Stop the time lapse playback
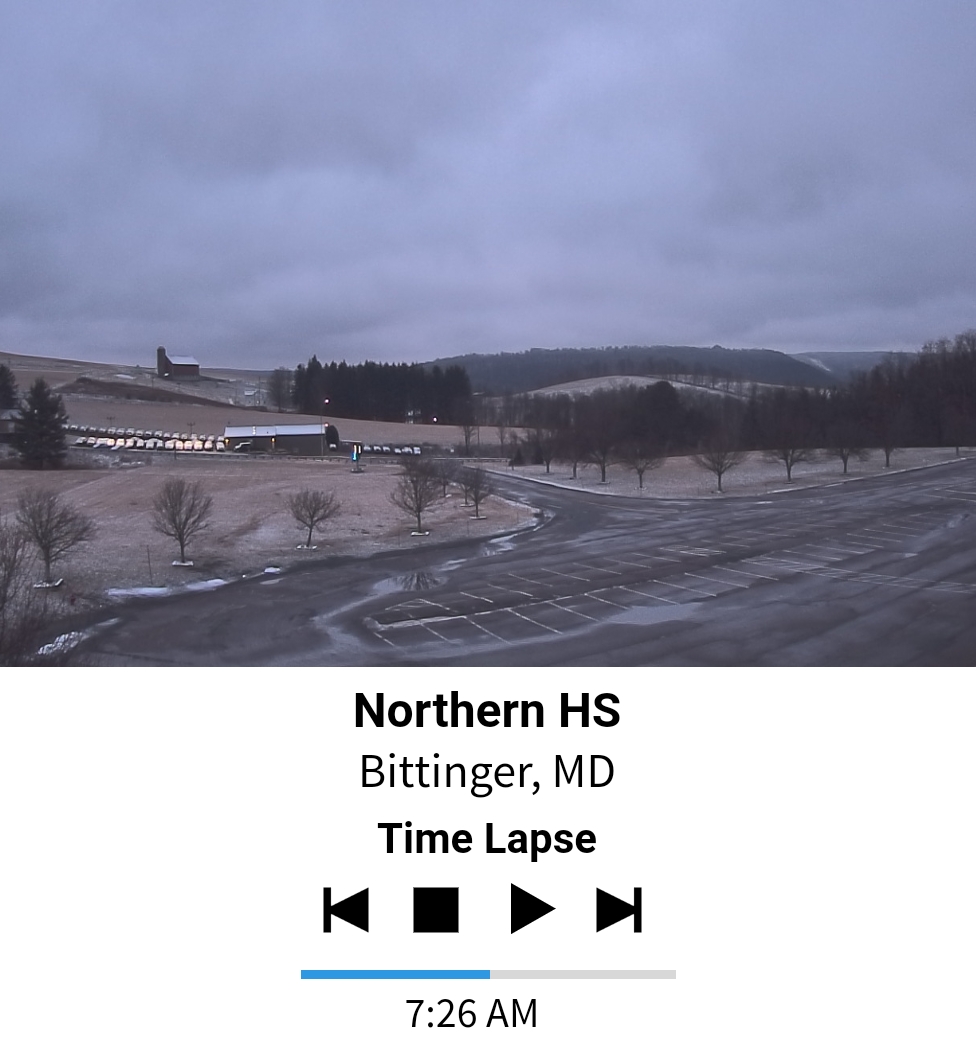The height and width of the screenshot is (1043, 976). click(436, 910)
